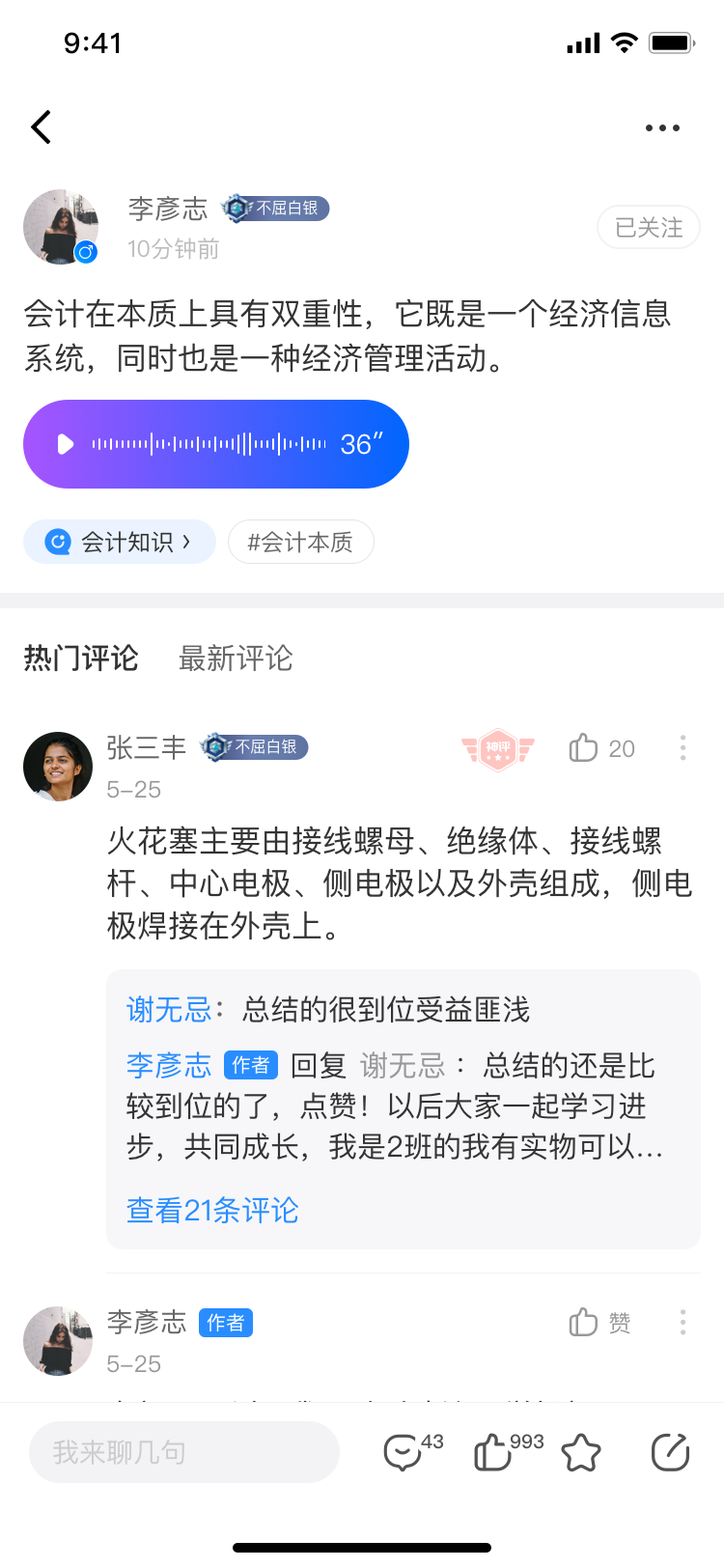Open the #会计本质 hashtag

(x=300, y=542)
